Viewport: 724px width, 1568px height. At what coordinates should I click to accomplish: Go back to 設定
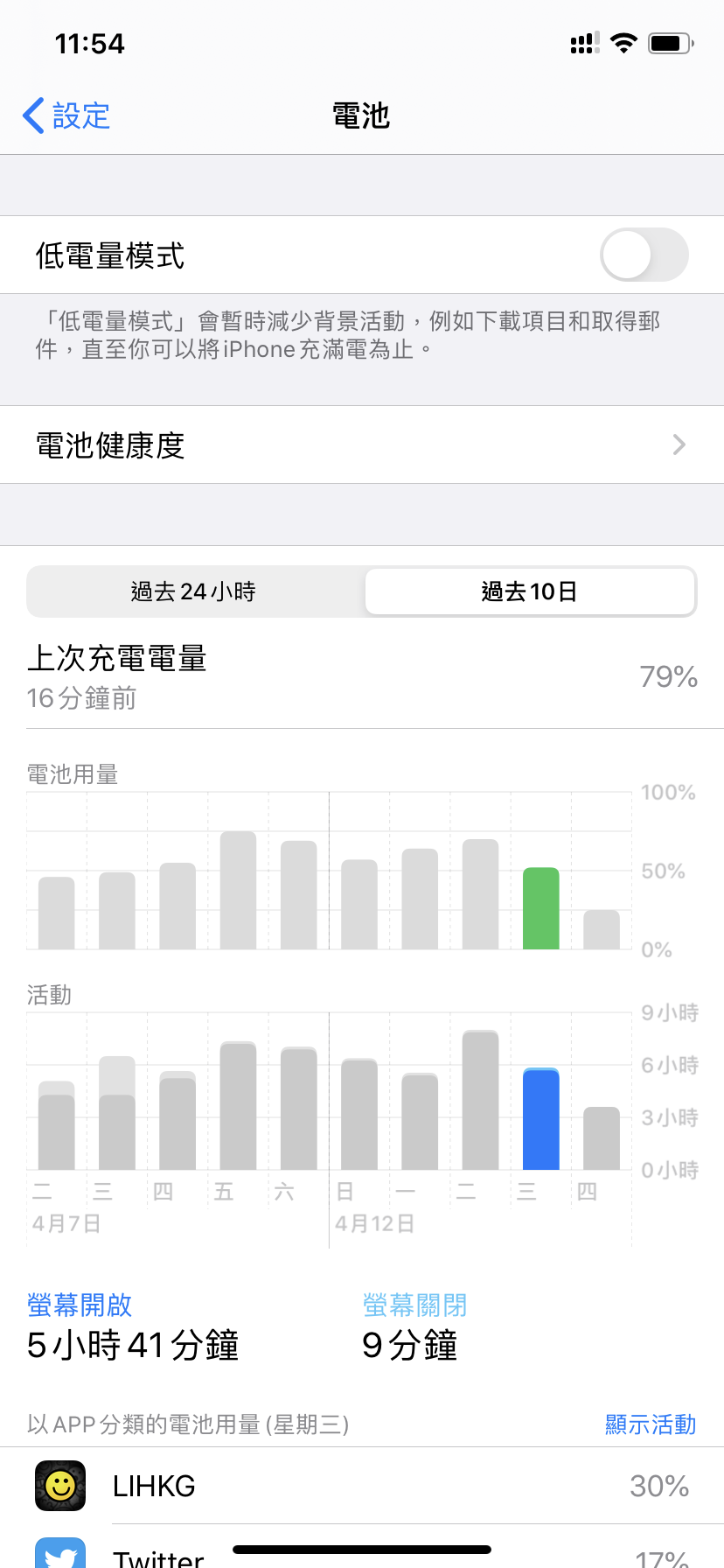66,115
